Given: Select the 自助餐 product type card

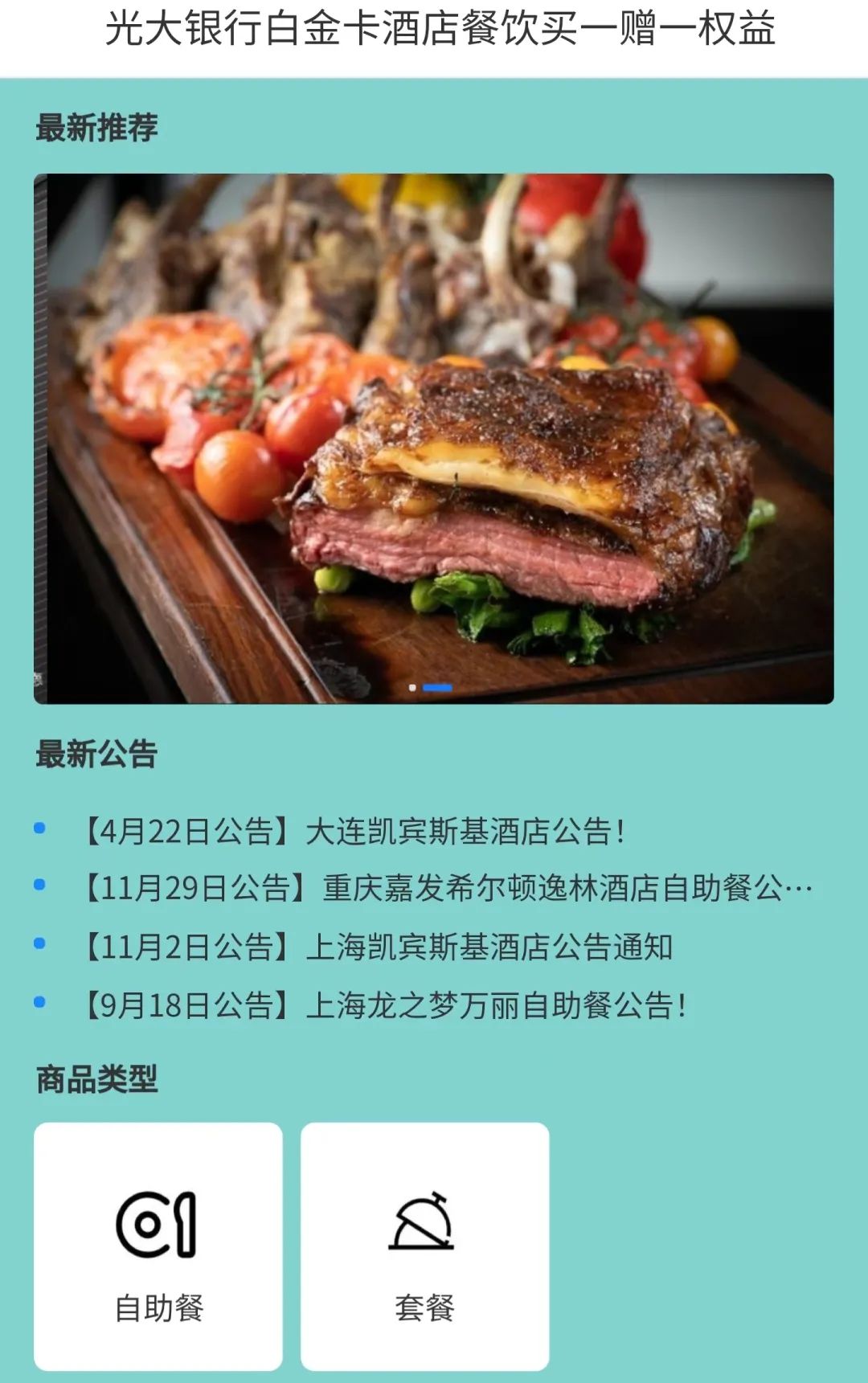Looking at the screenshot, I should click(158, 1246).
